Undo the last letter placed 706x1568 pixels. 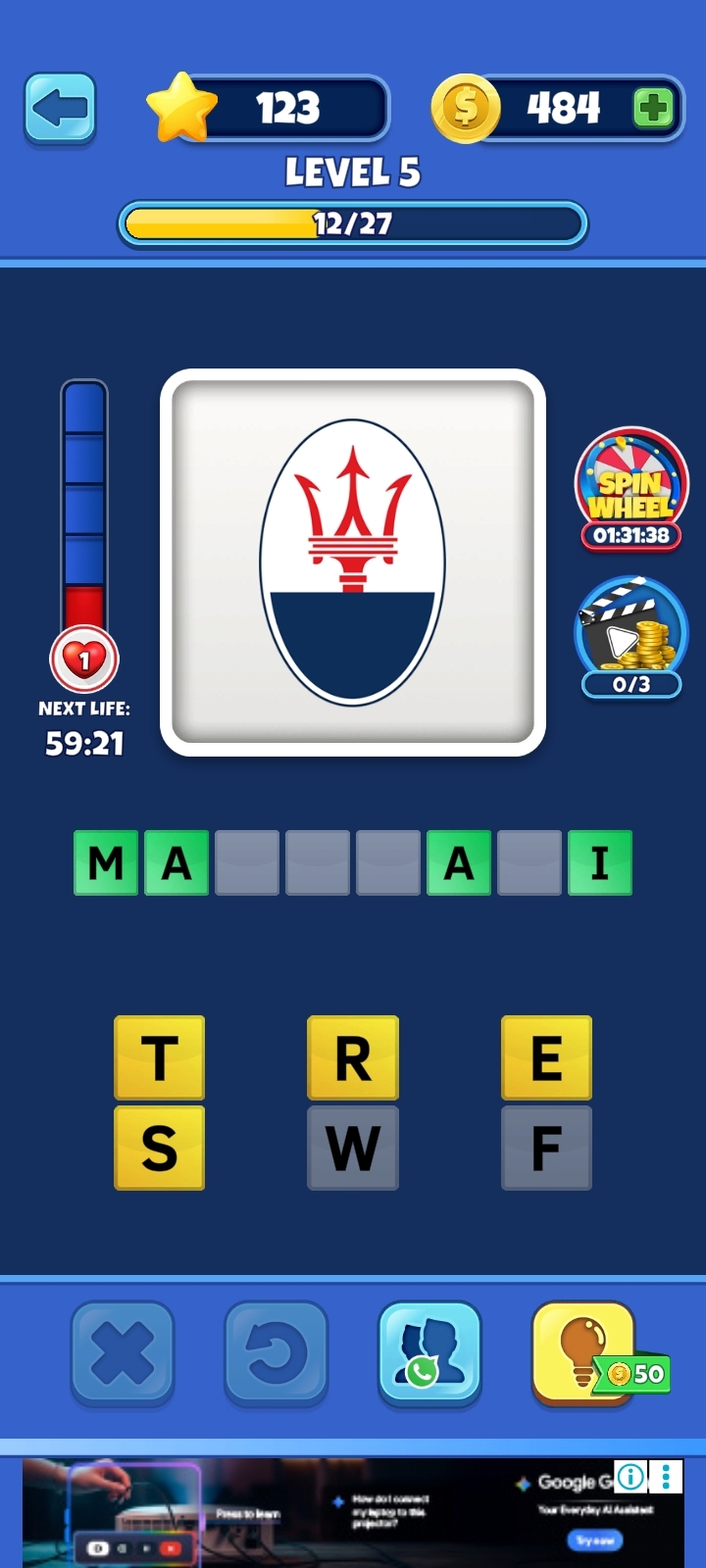point(276,1353)
